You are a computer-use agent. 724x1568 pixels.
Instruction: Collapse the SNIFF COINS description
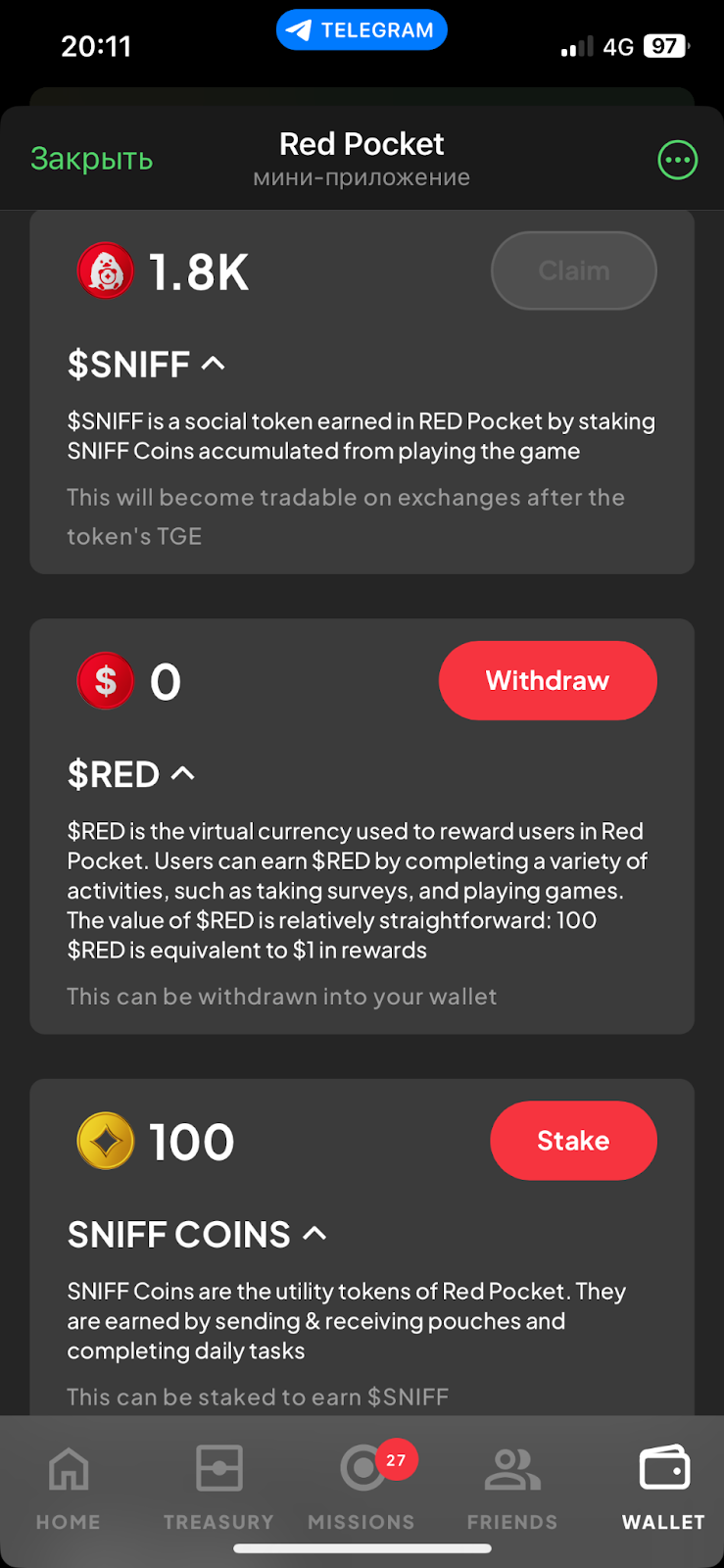point(314,1234)
